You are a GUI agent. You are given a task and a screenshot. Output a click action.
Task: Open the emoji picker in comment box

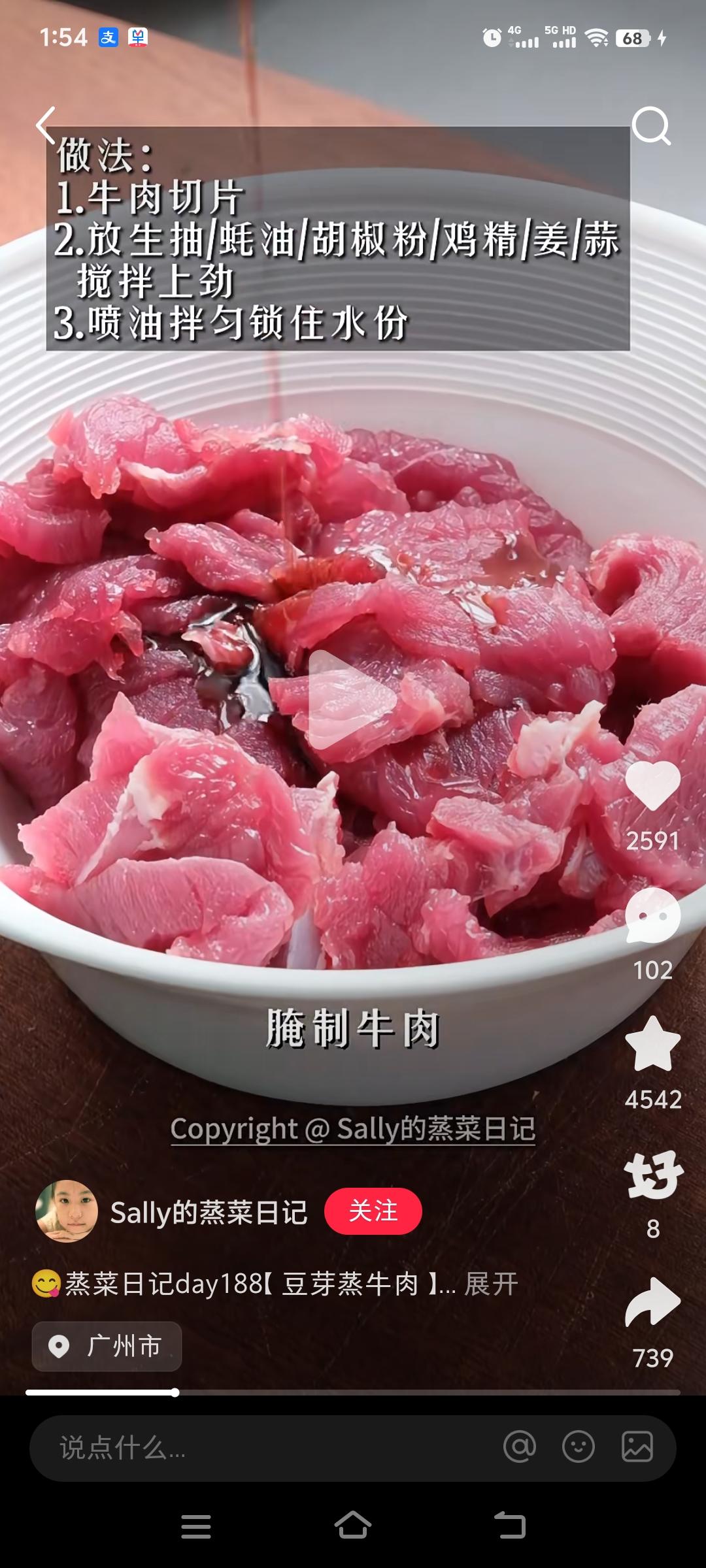click(x=579, y=1446)
